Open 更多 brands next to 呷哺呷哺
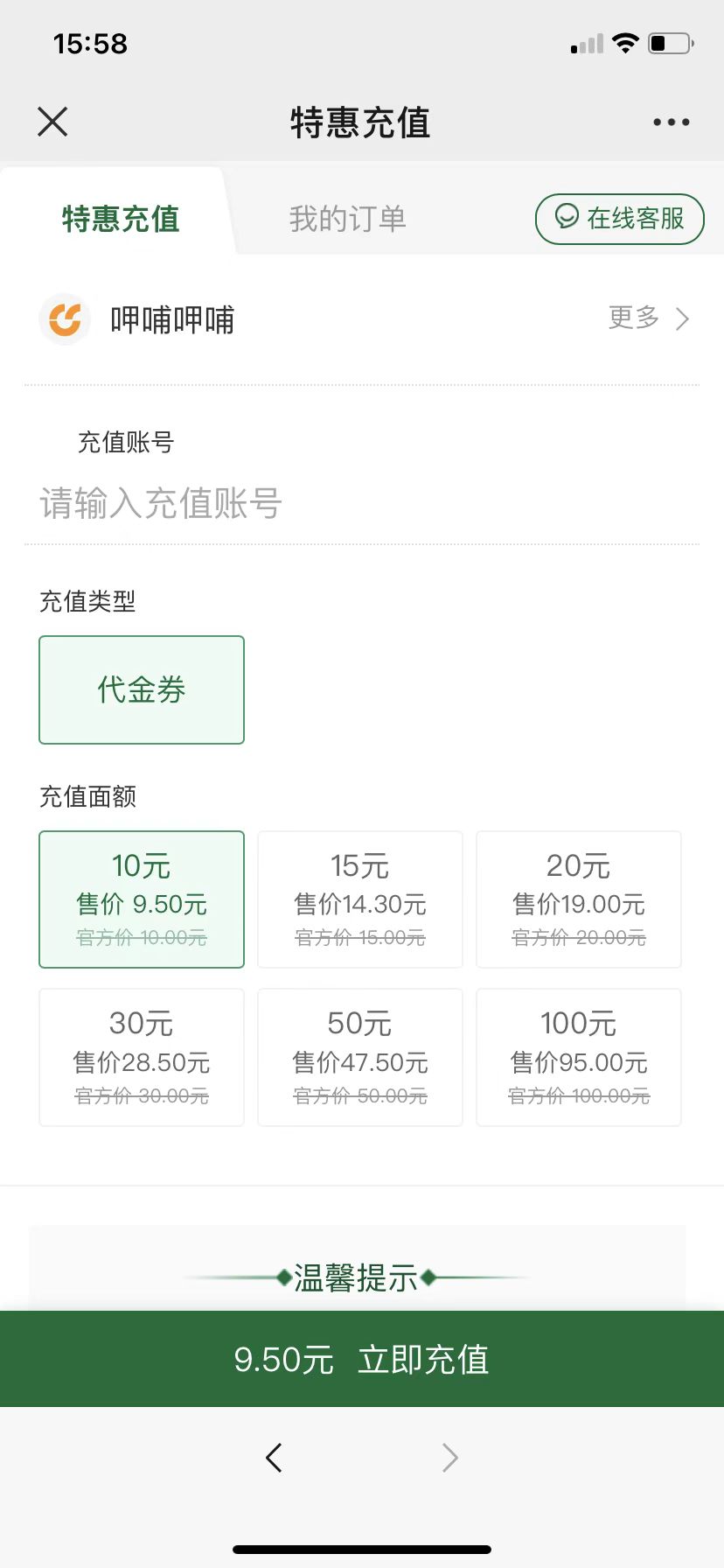The height and width of the screenshot is (1568, 724). 649,318
